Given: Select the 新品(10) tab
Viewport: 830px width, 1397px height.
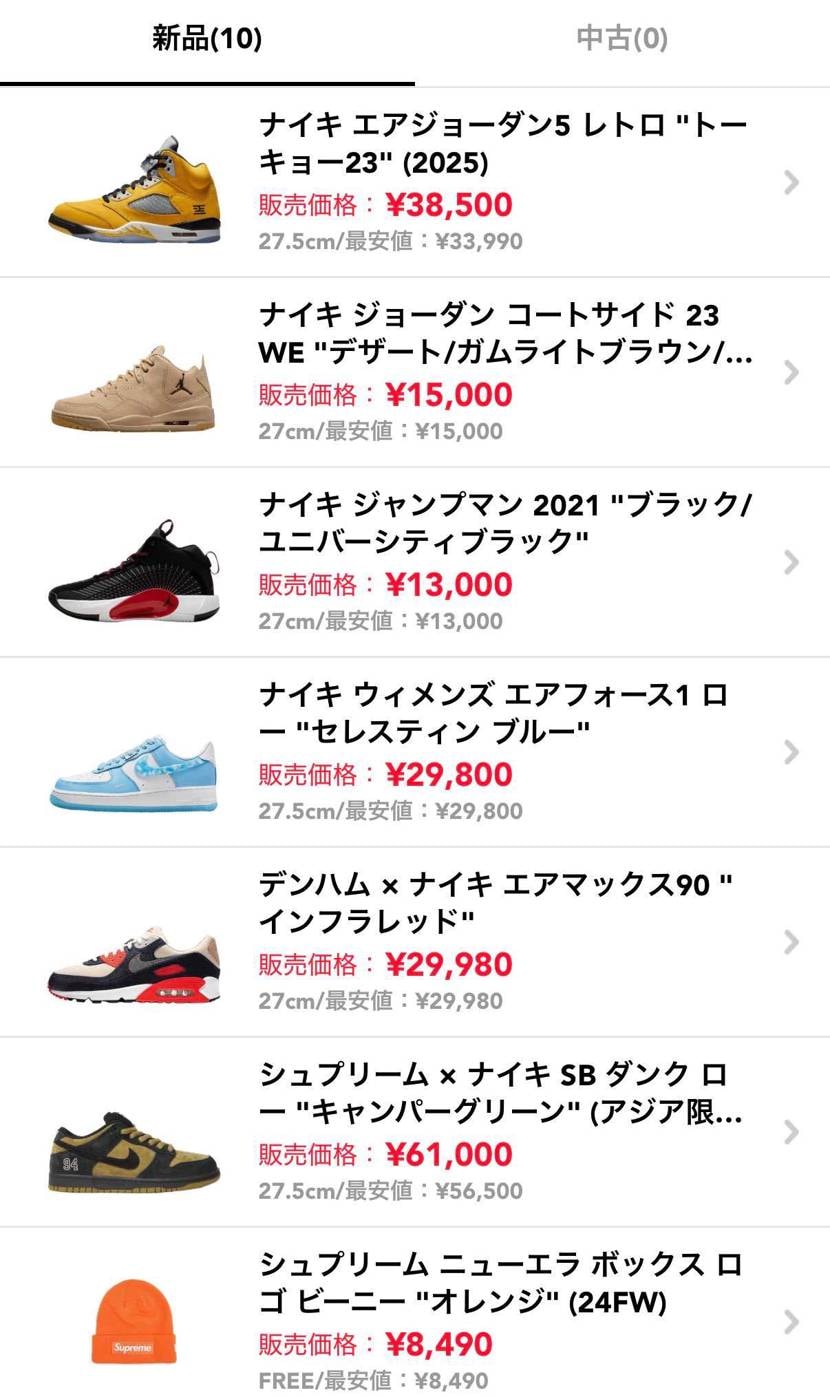Looking at the screenshot, I should click(x=206, y=40).
